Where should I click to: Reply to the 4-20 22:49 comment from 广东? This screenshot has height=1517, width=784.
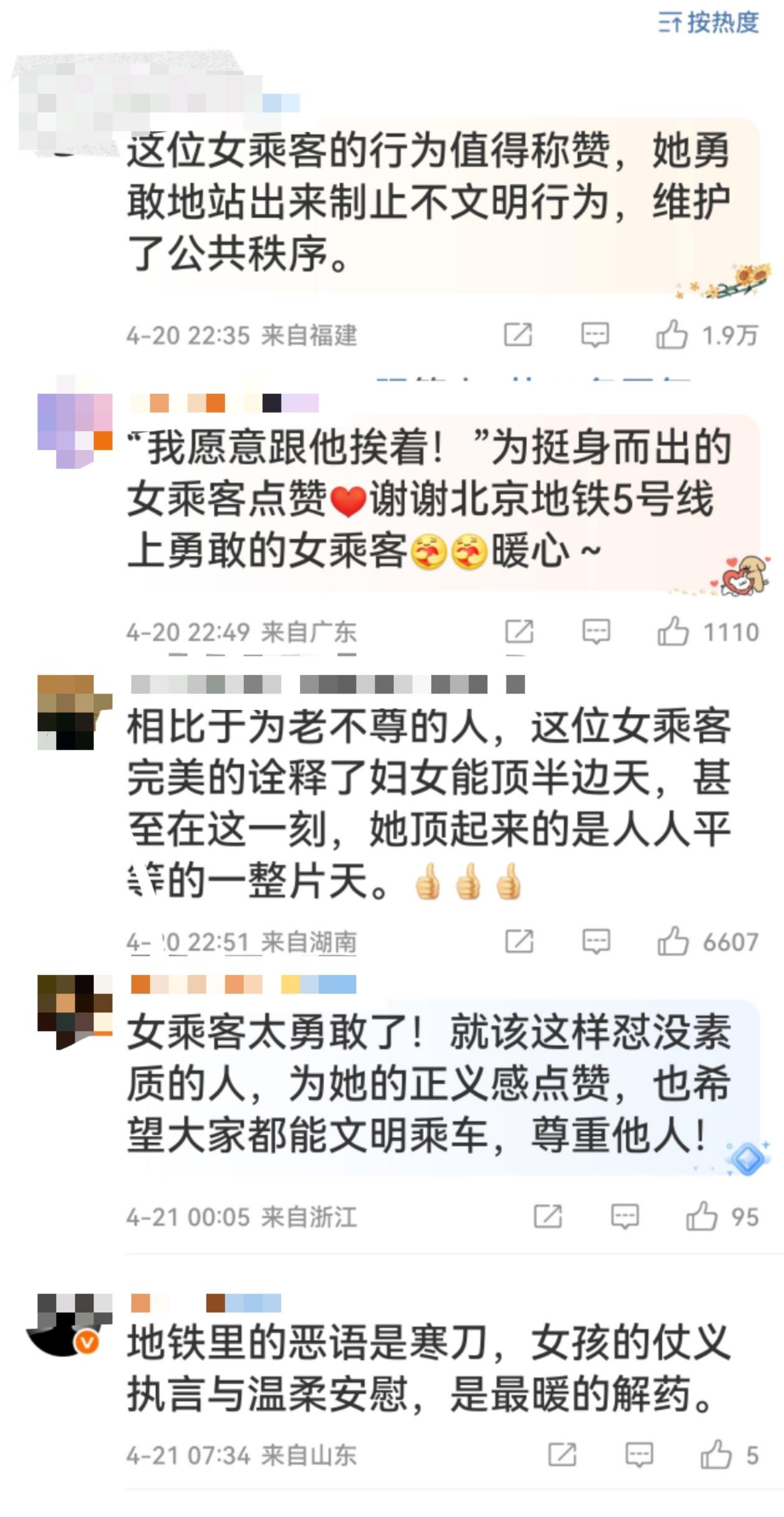click(596, 632)
